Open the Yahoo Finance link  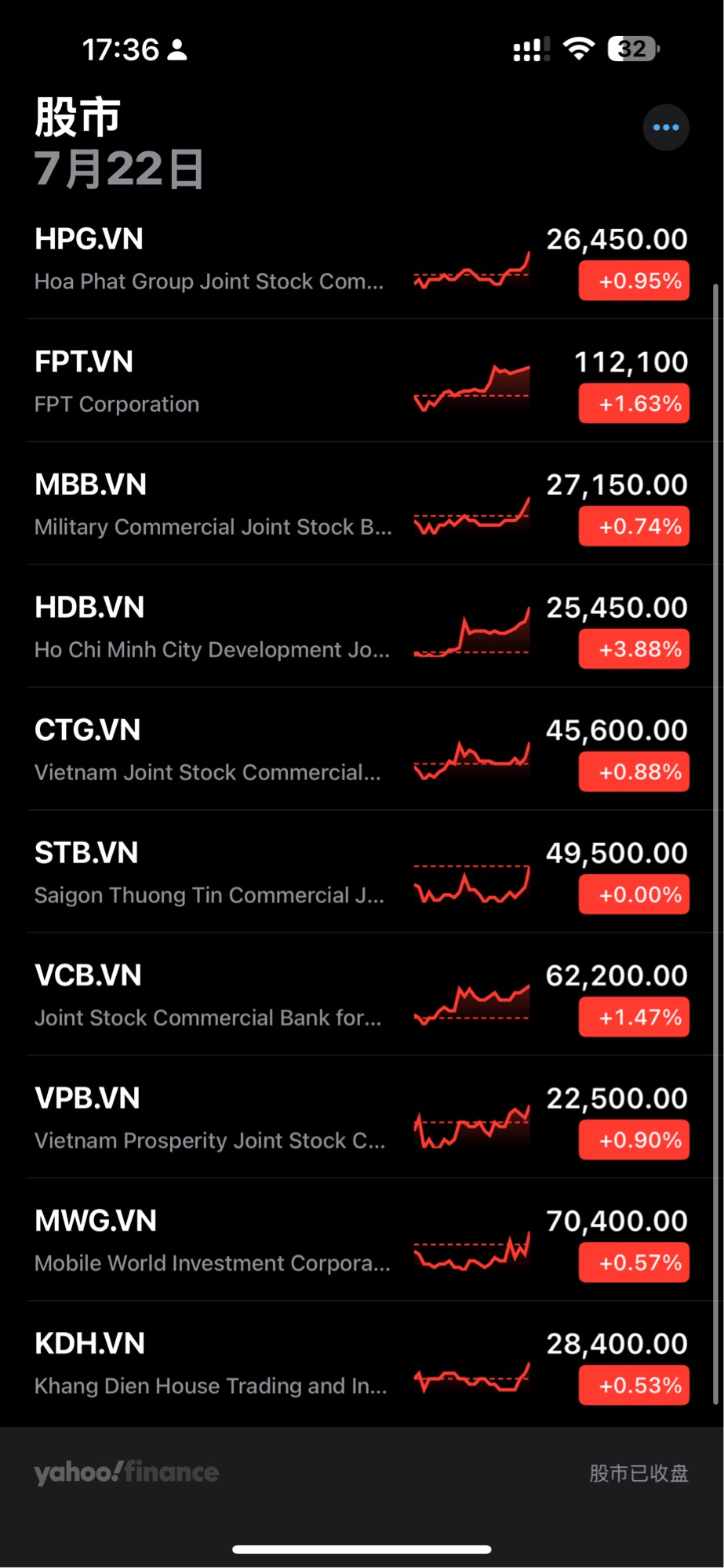click(126, 1472)
